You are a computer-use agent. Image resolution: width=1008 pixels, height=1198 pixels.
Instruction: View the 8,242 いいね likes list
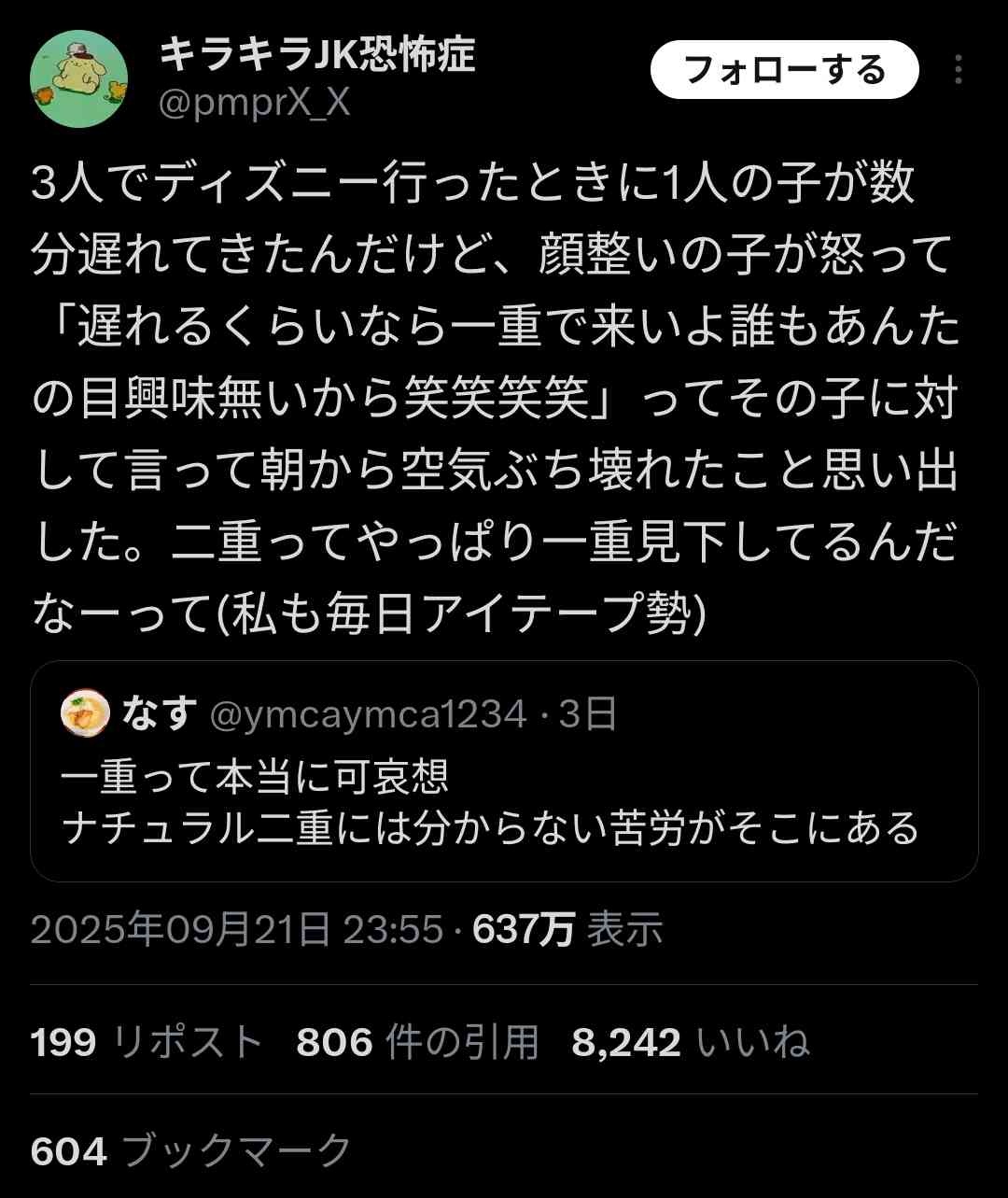(690, 1042)
